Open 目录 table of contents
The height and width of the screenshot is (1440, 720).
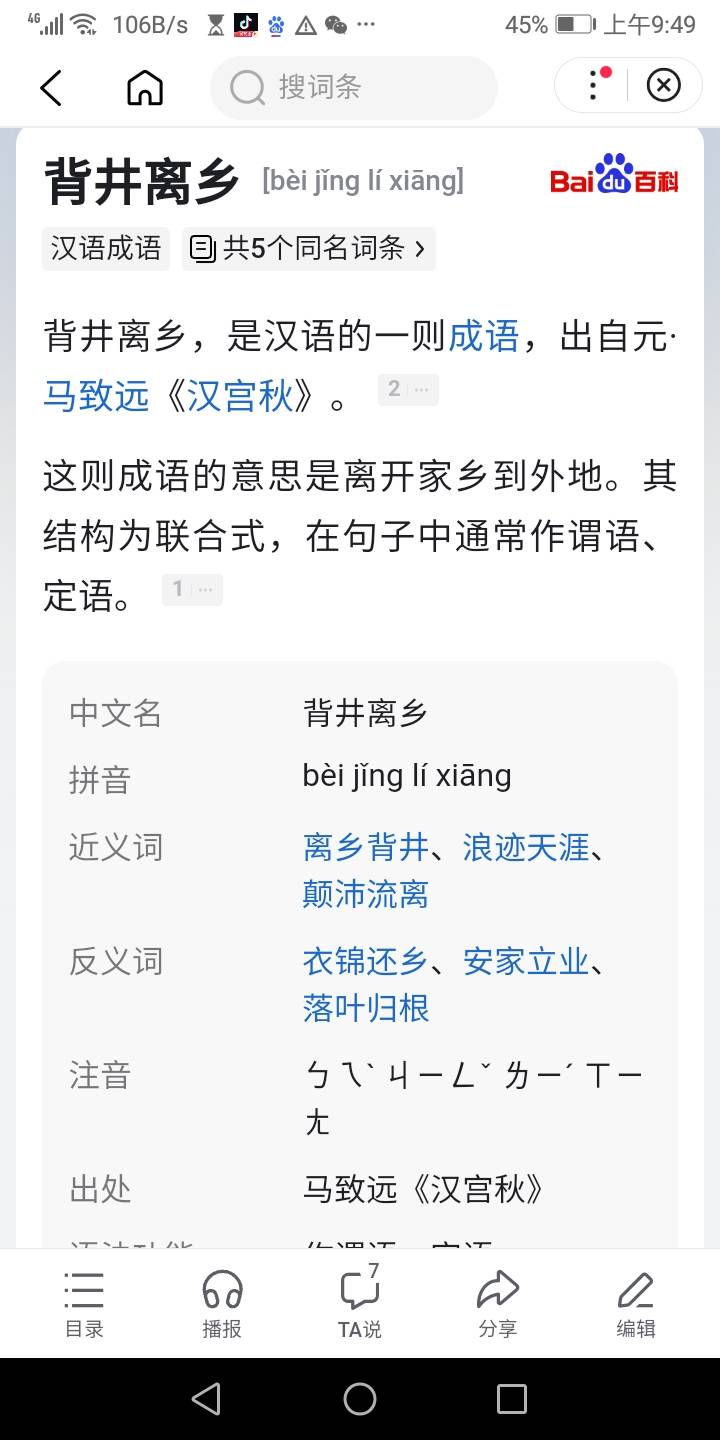(x=84, y=1304)
